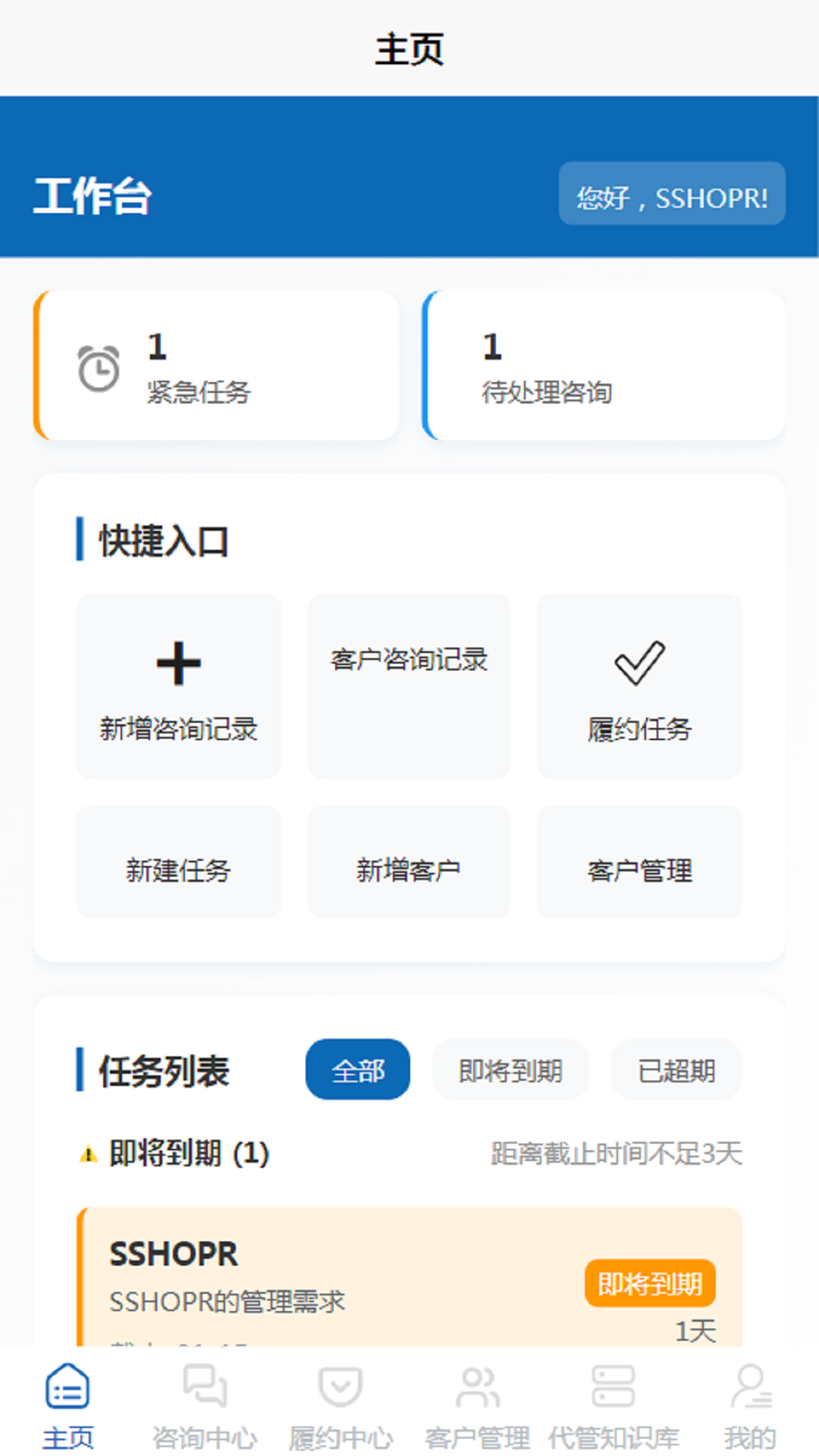
Task: Open 客户咨询记录 shortcut
Action: [x=409, y=686]
